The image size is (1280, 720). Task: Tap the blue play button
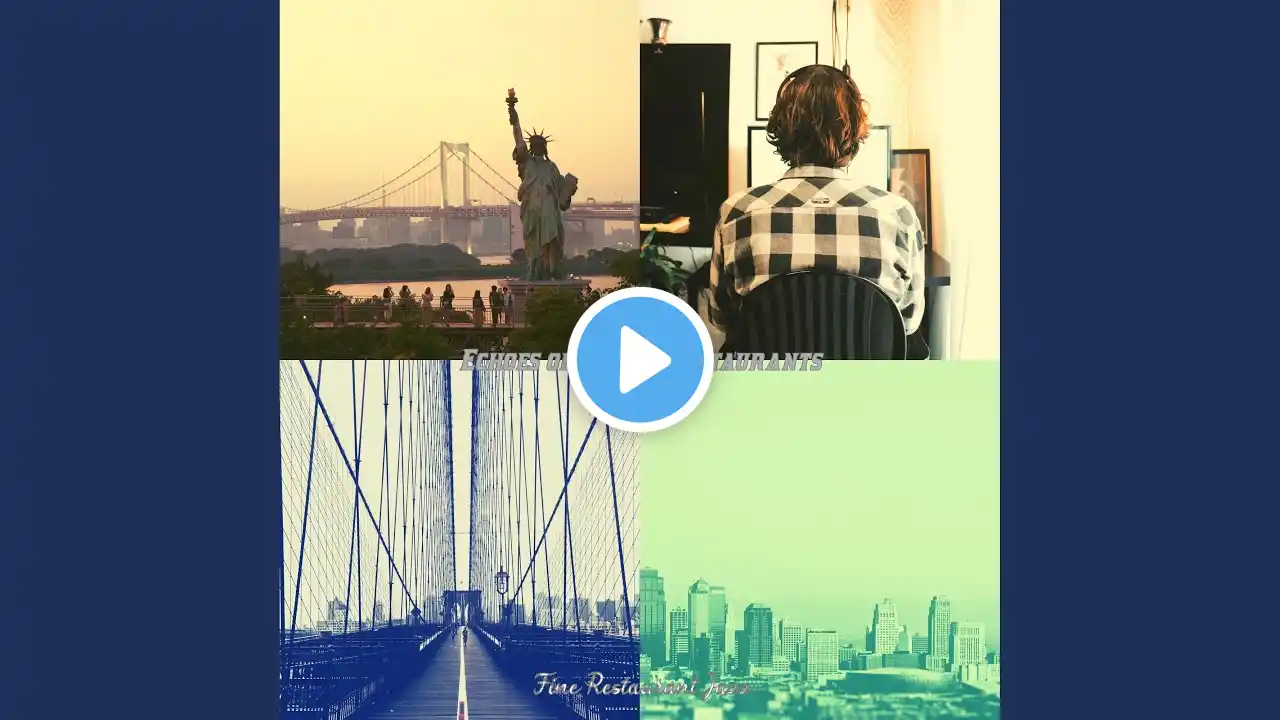pos(640,360)
